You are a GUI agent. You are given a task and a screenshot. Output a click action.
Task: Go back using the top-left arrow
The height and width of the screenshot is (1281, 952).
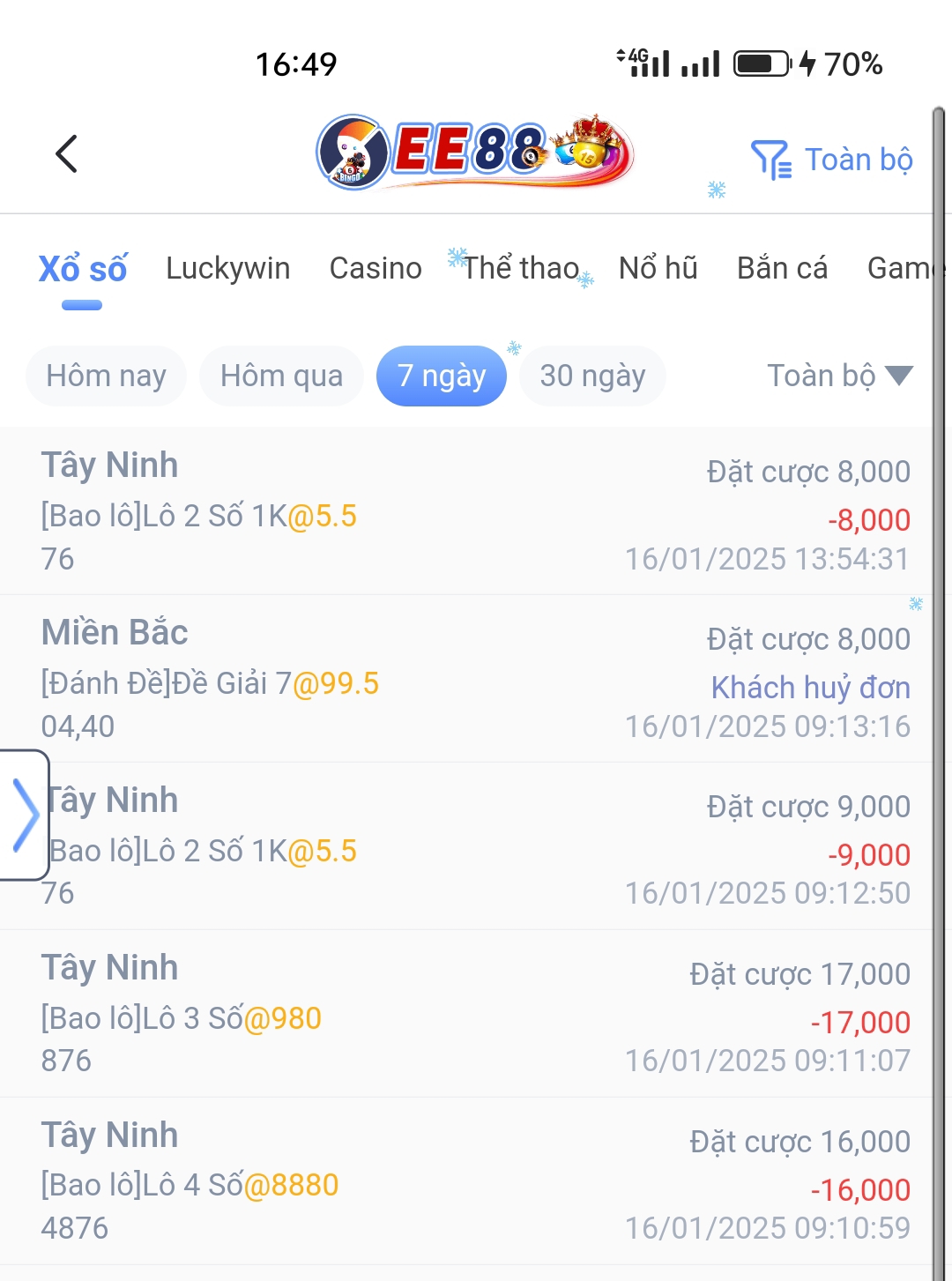pyautogui.click(x=67, y=154)
